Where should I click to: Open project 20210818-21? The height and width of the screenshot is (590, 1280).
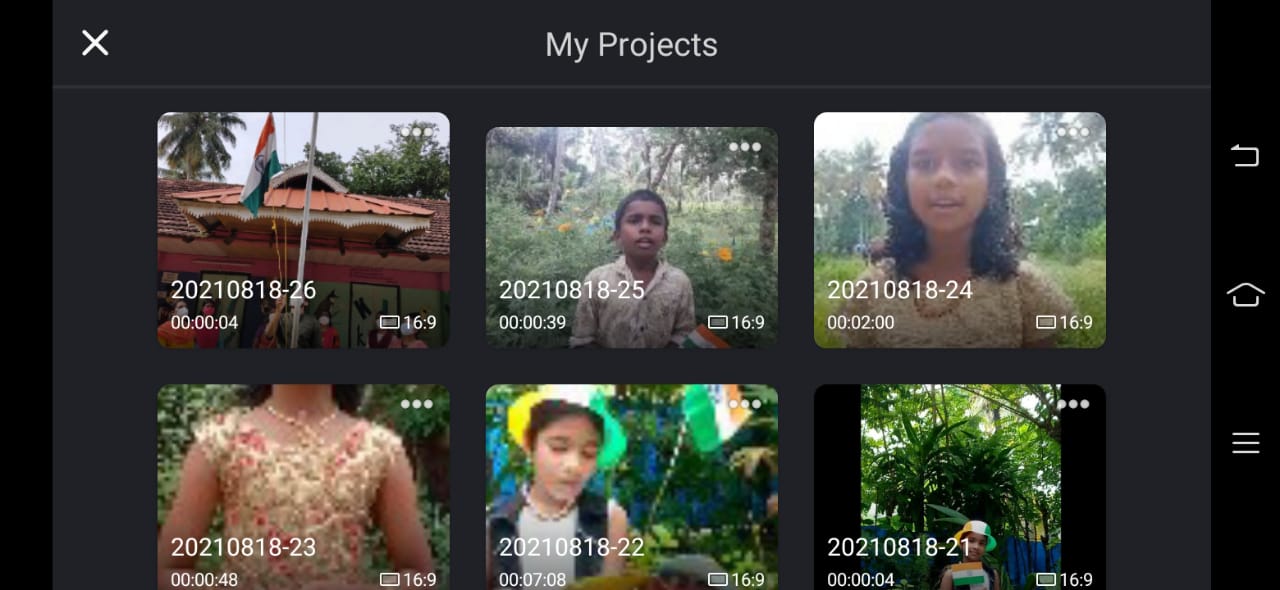(959, 487)
